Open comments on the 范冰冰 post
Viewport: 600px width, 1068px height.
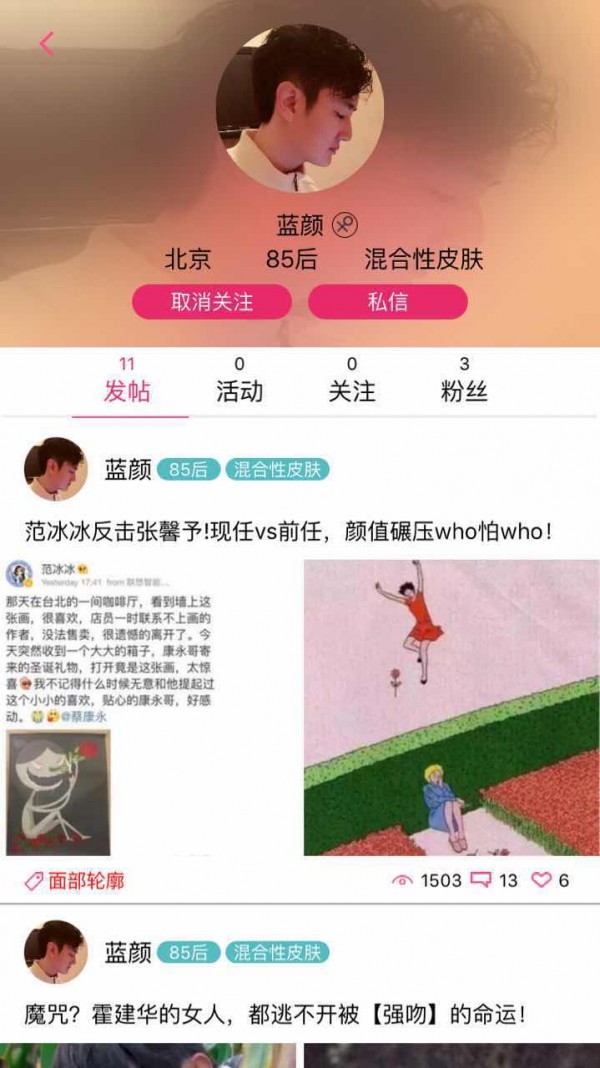(494, 880)
